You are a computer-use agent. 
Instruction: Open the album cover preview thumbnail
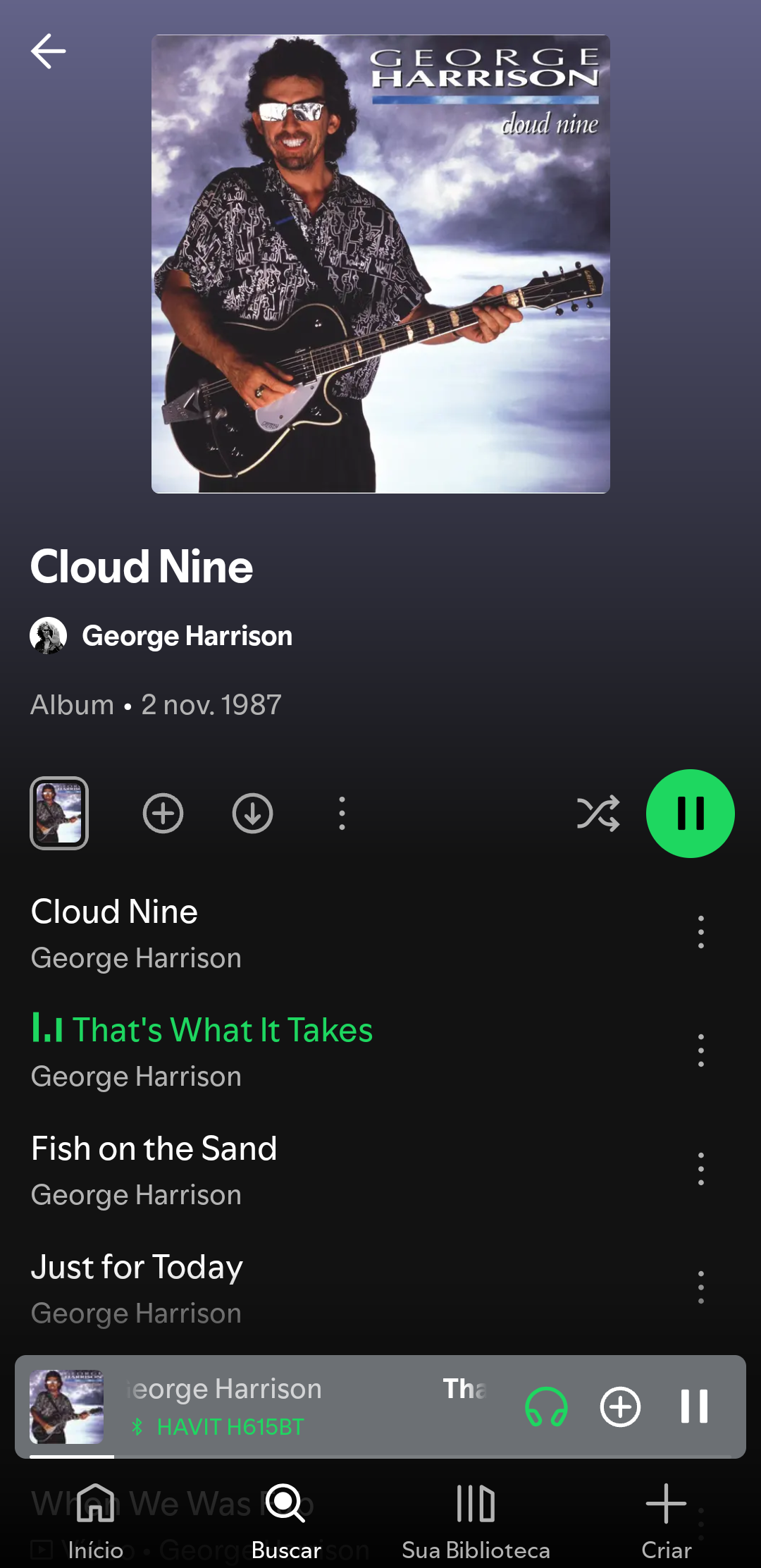tap(59, 813)
